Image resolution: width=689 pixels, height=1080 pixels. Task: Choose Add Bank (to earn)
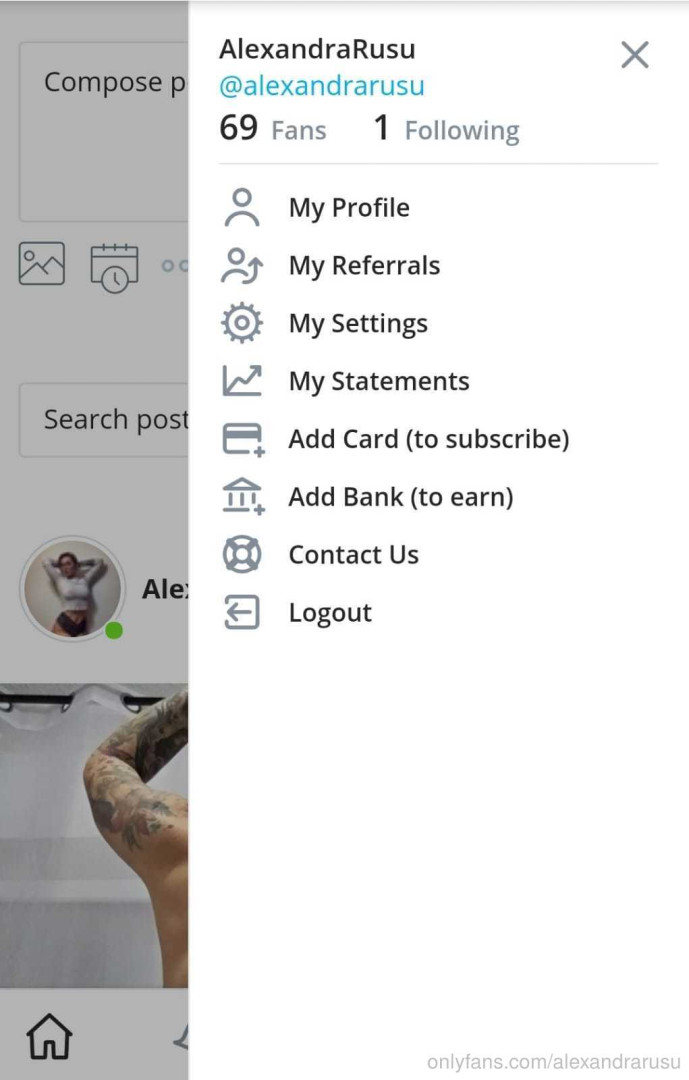pos(400,497)
